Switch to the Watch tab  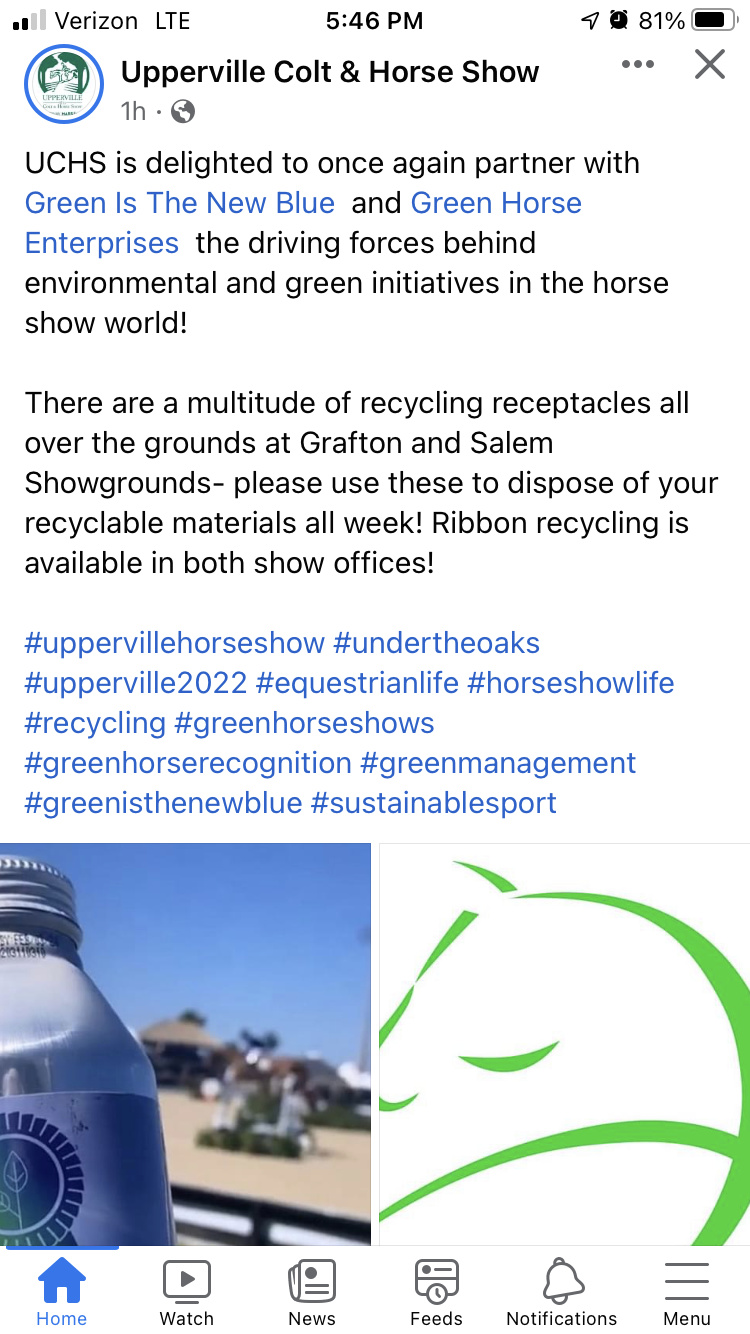point(187,1292)
